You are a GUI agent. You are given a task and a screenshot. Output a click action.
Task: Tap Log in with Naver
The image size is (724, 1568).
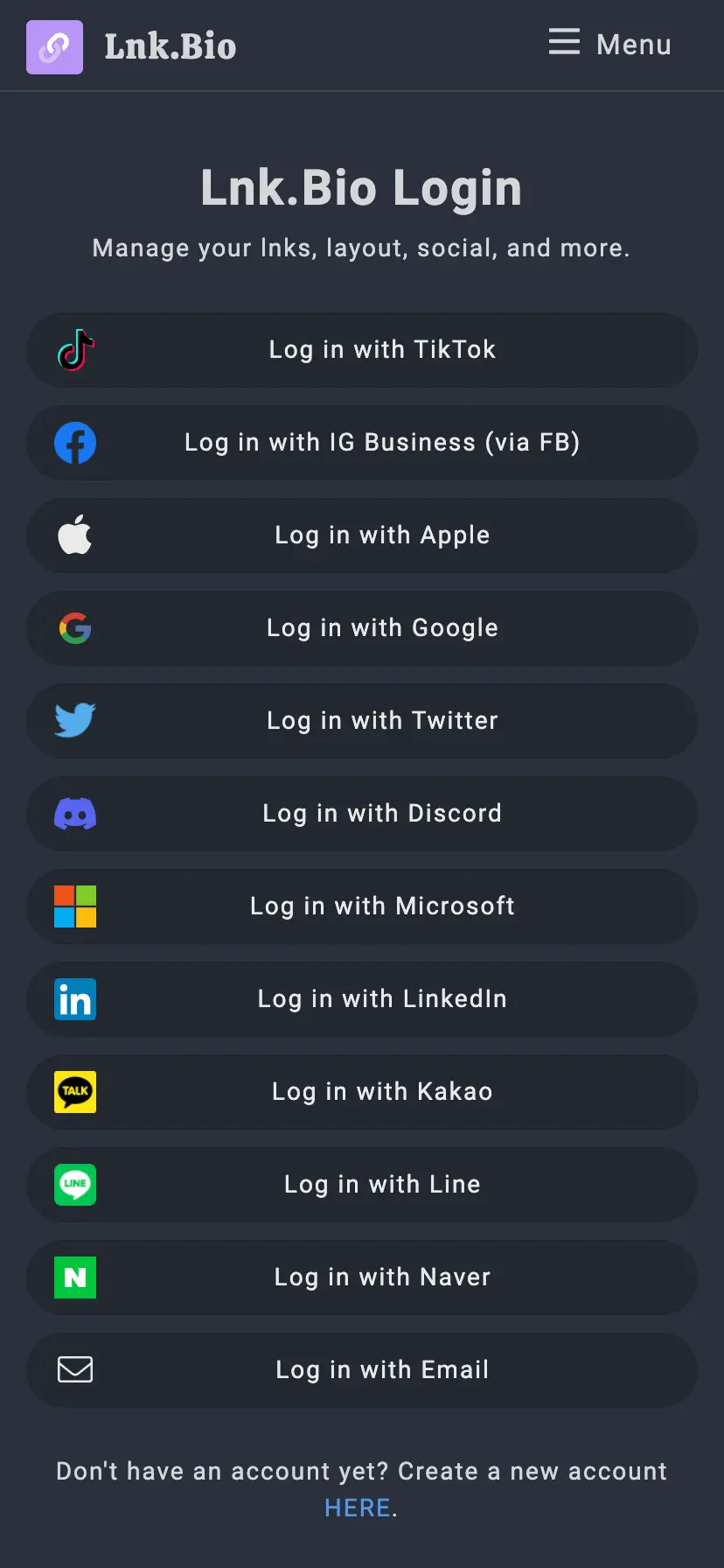362,1277
